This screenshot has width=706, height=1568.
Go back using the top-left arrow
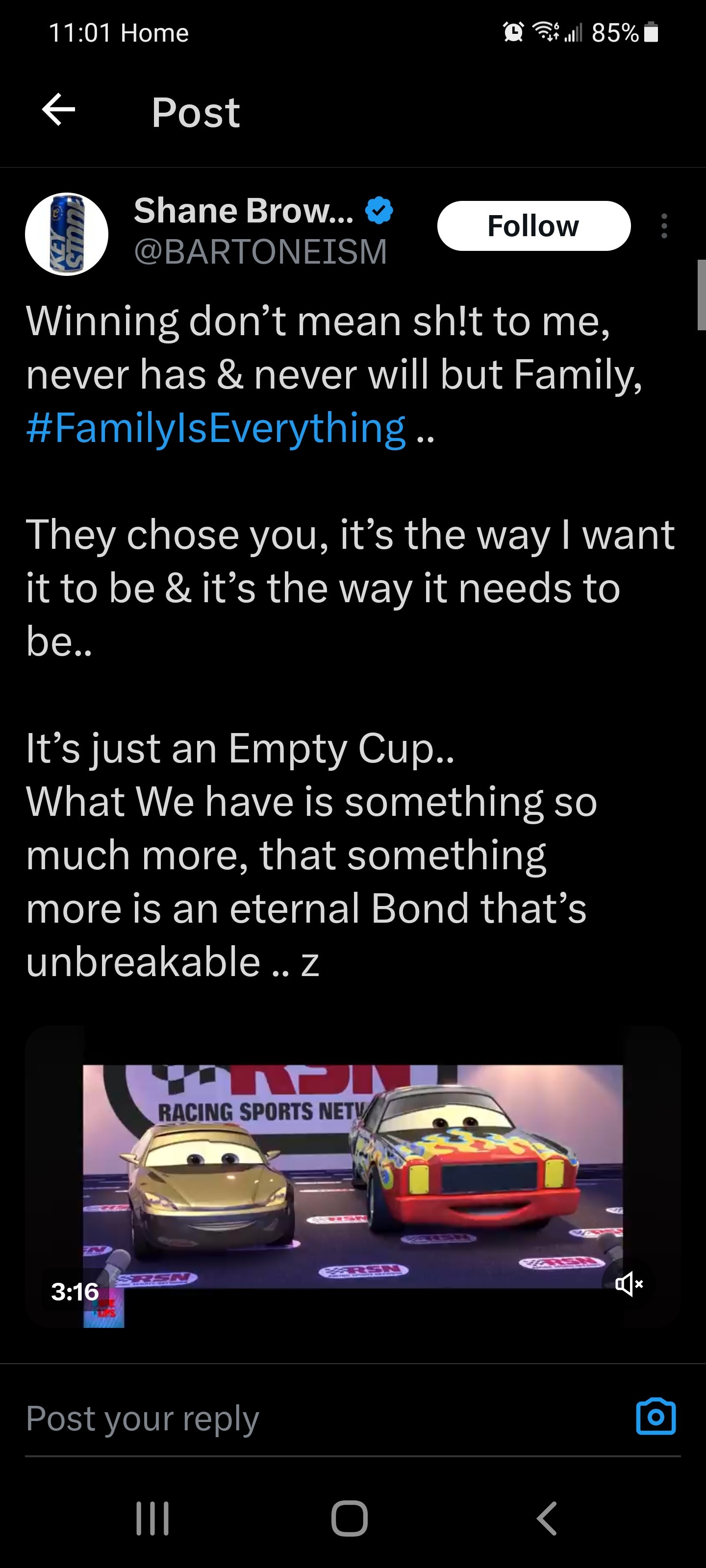click(x=58, y=110)
